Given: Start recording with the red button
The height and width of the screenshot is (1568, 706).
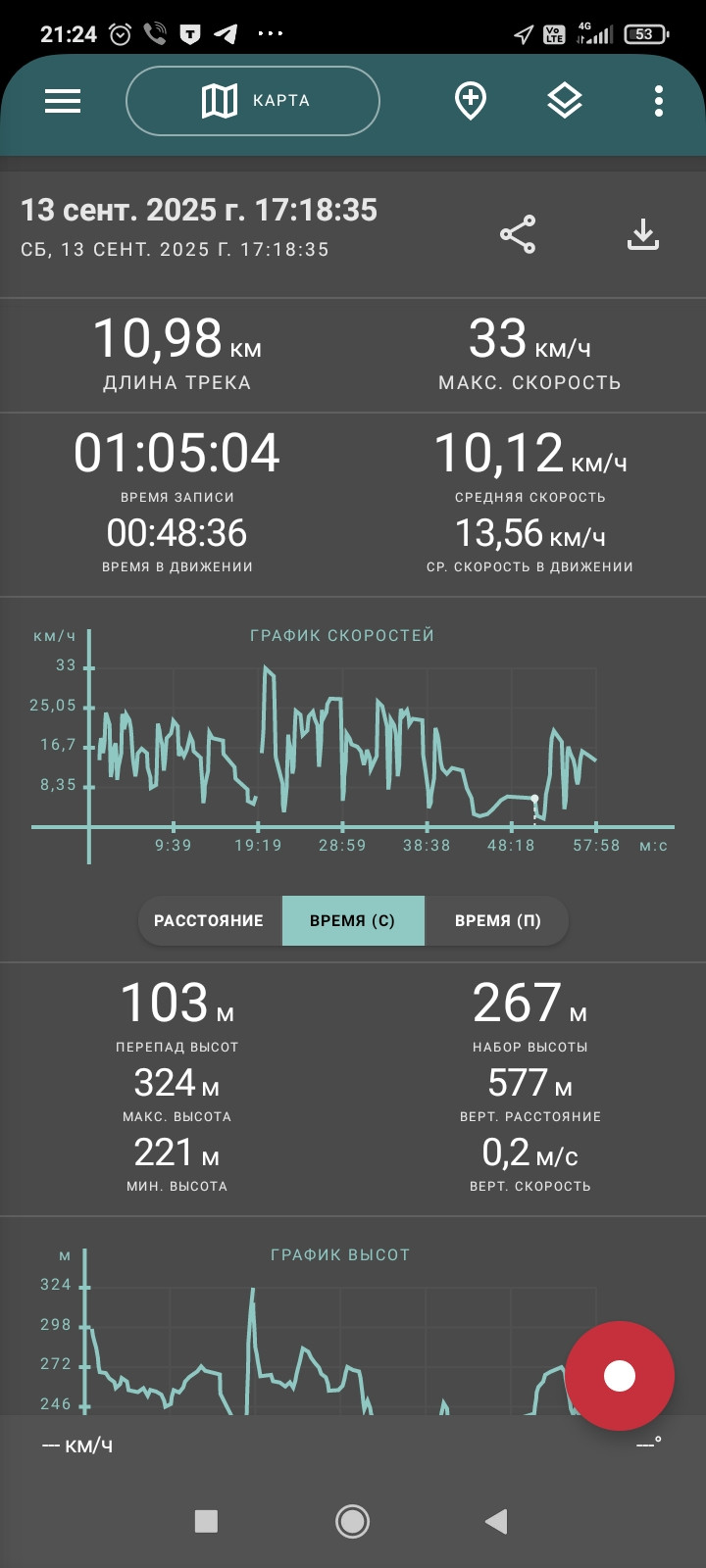Looking at the screenshot, I should click(620, 1376).
